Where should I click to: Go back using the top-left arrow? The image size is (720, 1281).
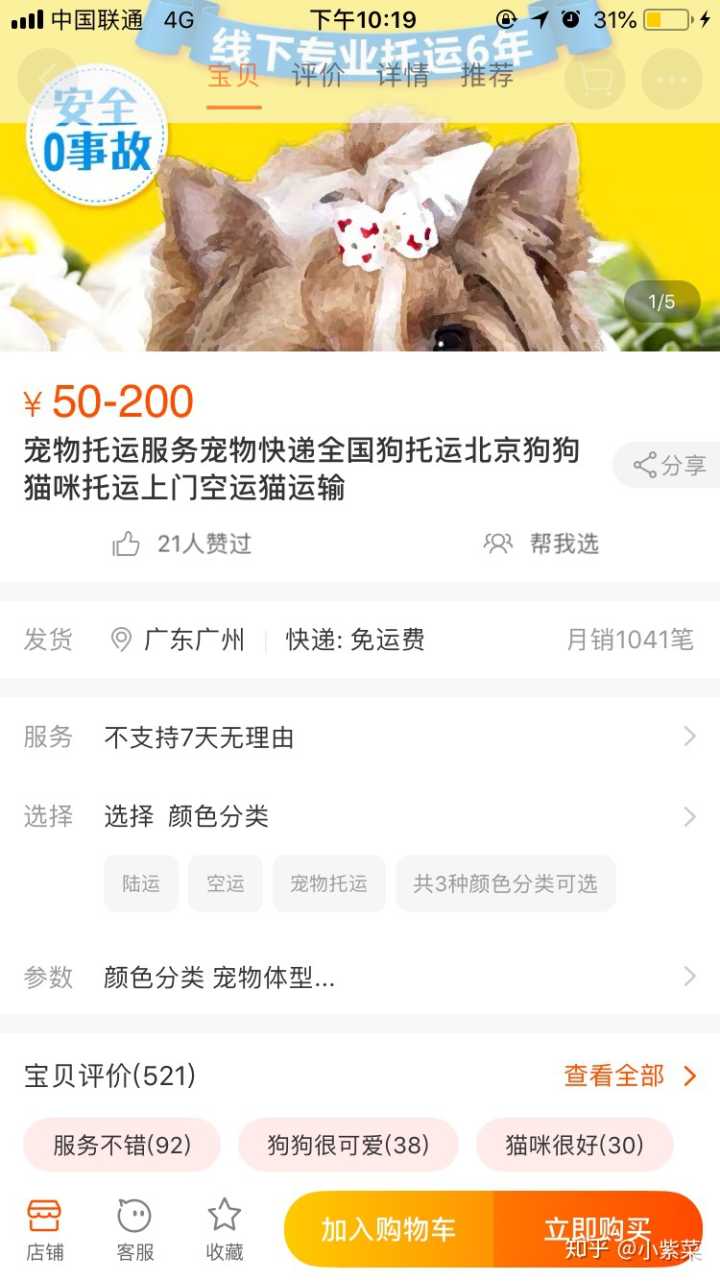pos(47,78)
